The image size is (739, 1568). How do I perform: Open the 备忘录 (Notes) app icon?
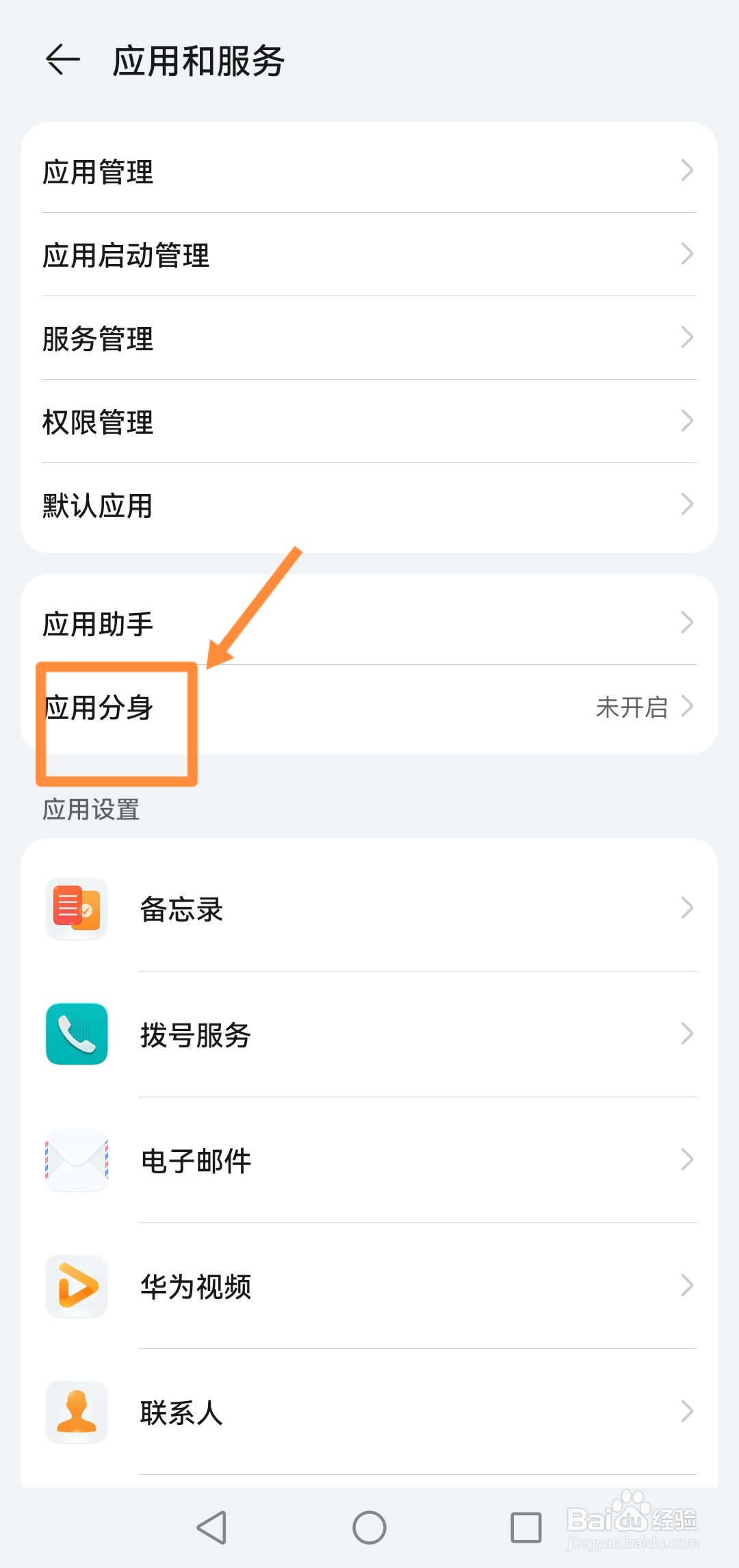pos(76,908)
